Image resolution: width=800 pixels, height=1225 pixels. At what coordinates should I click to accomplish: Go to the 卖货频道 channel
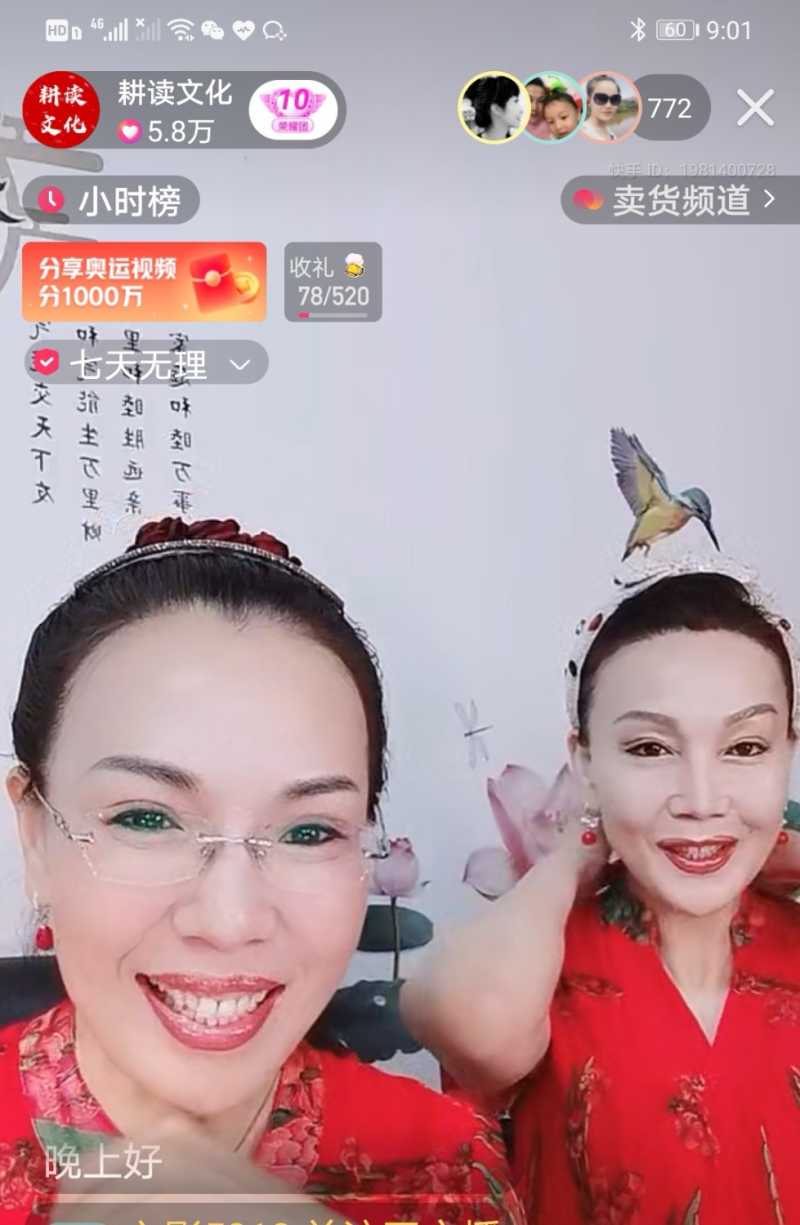coord(680,200)
